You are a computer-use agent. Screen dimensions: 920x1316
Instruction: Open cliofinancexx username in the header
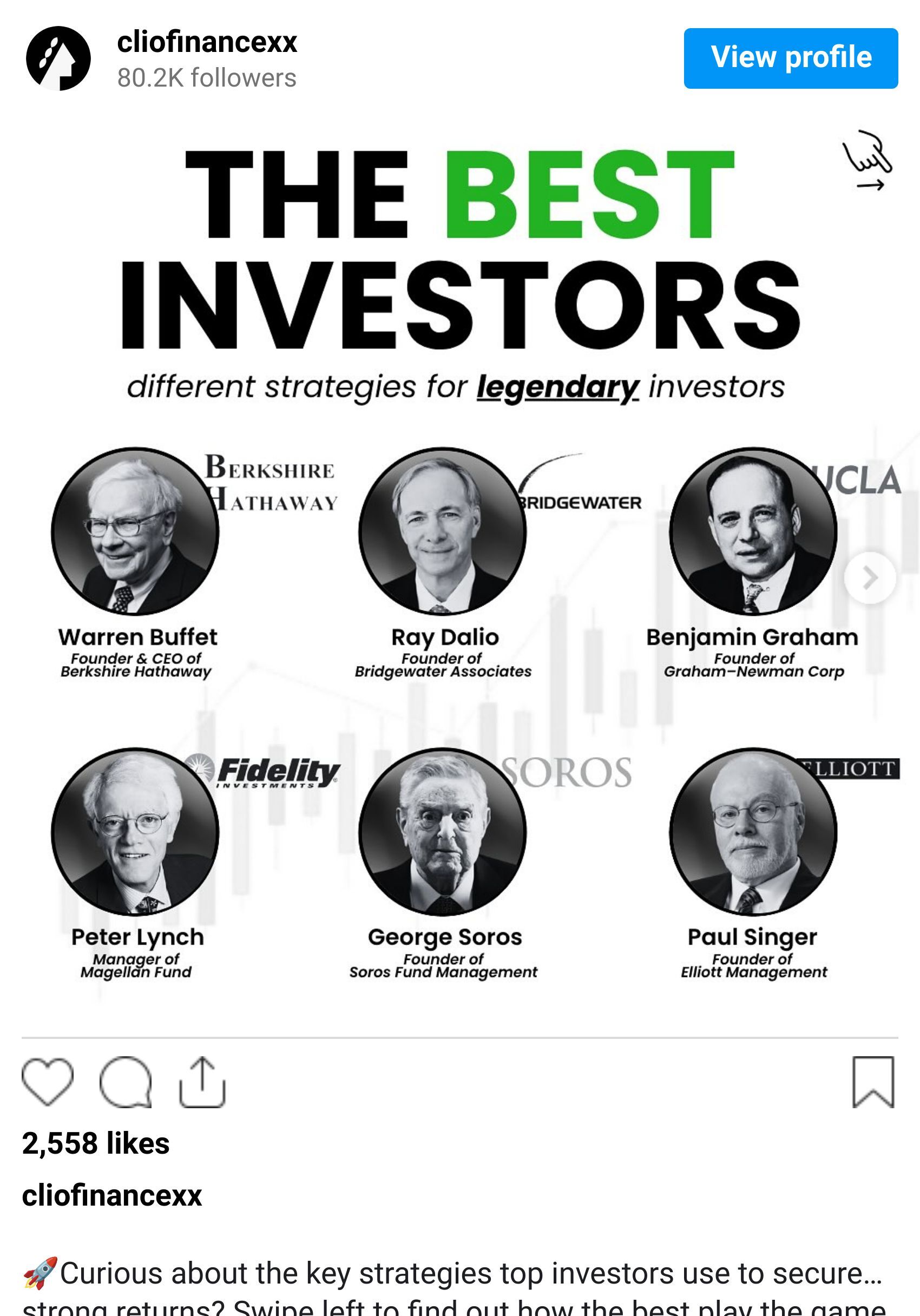206,42
